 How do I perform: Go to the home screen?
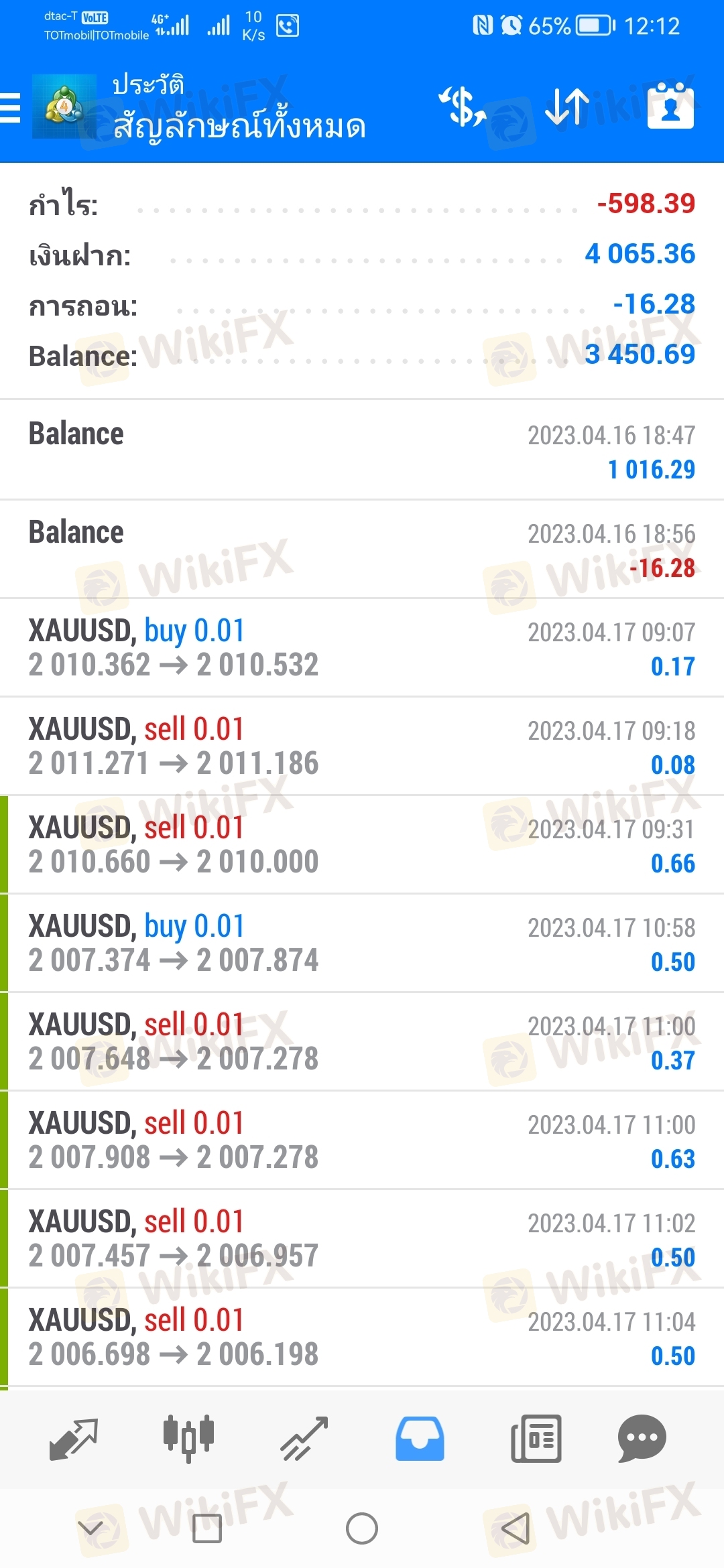(362, 1528)
